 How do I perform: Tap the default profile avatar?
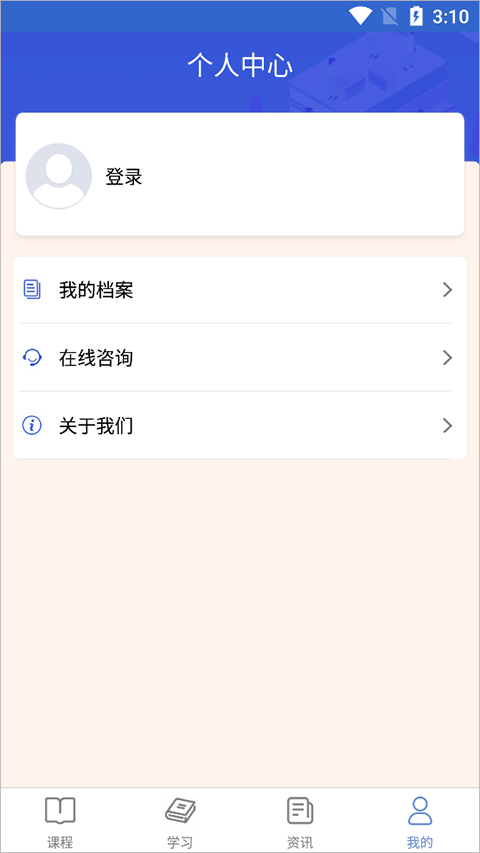[59, 176]
